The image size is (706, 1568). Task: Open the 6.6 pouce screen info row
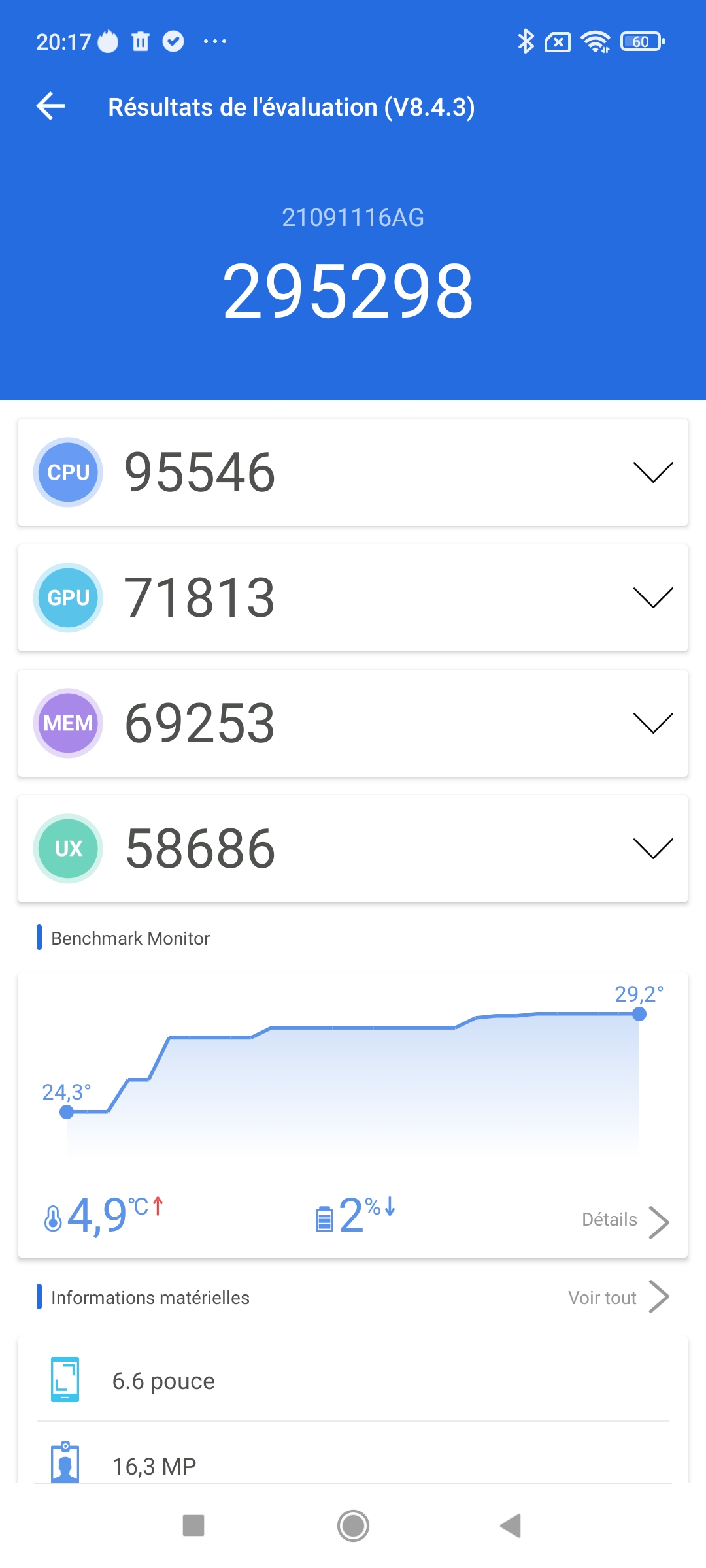353,1381
